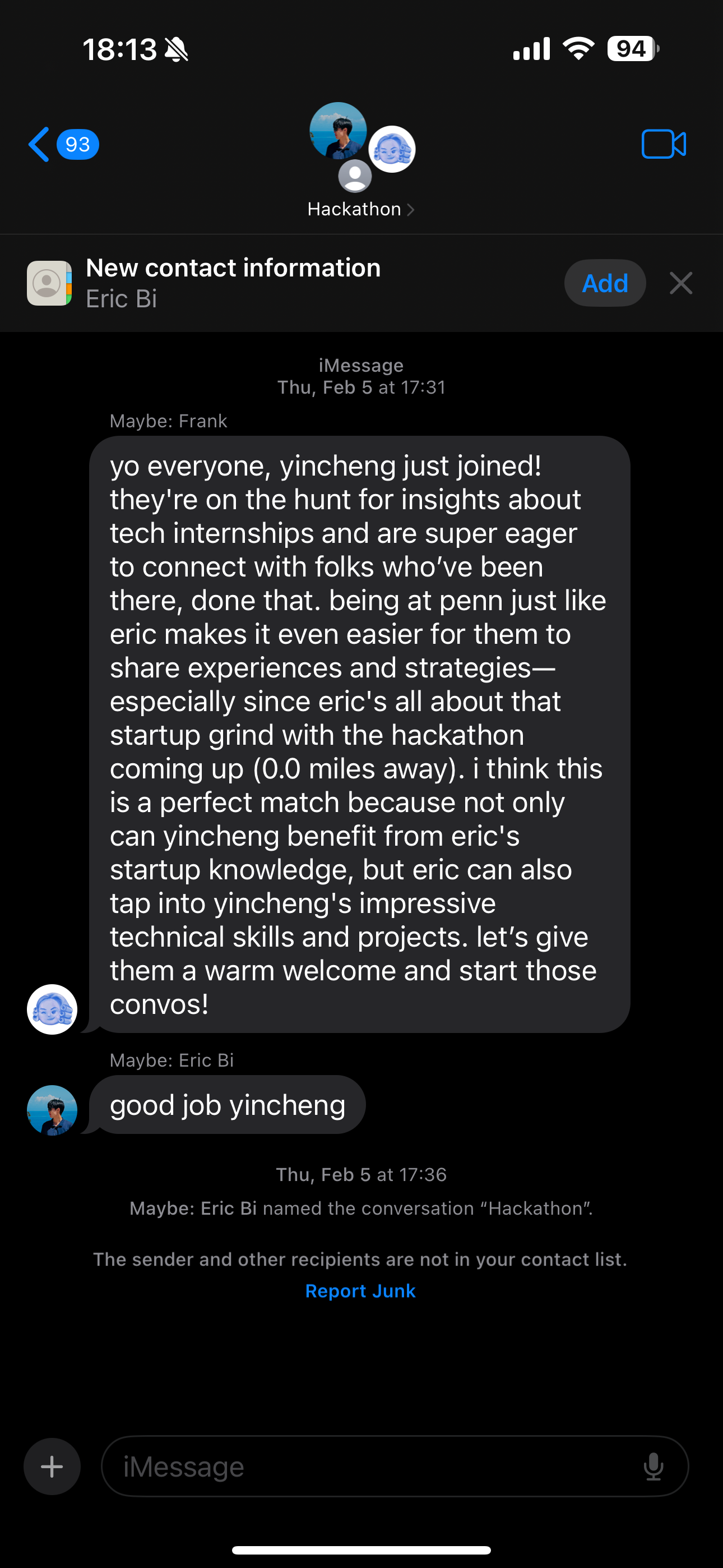The width and height of the screenshot is (723, 1568).
Task: Add Eric Bi as a new contact
Action: [x=604, y=283]
